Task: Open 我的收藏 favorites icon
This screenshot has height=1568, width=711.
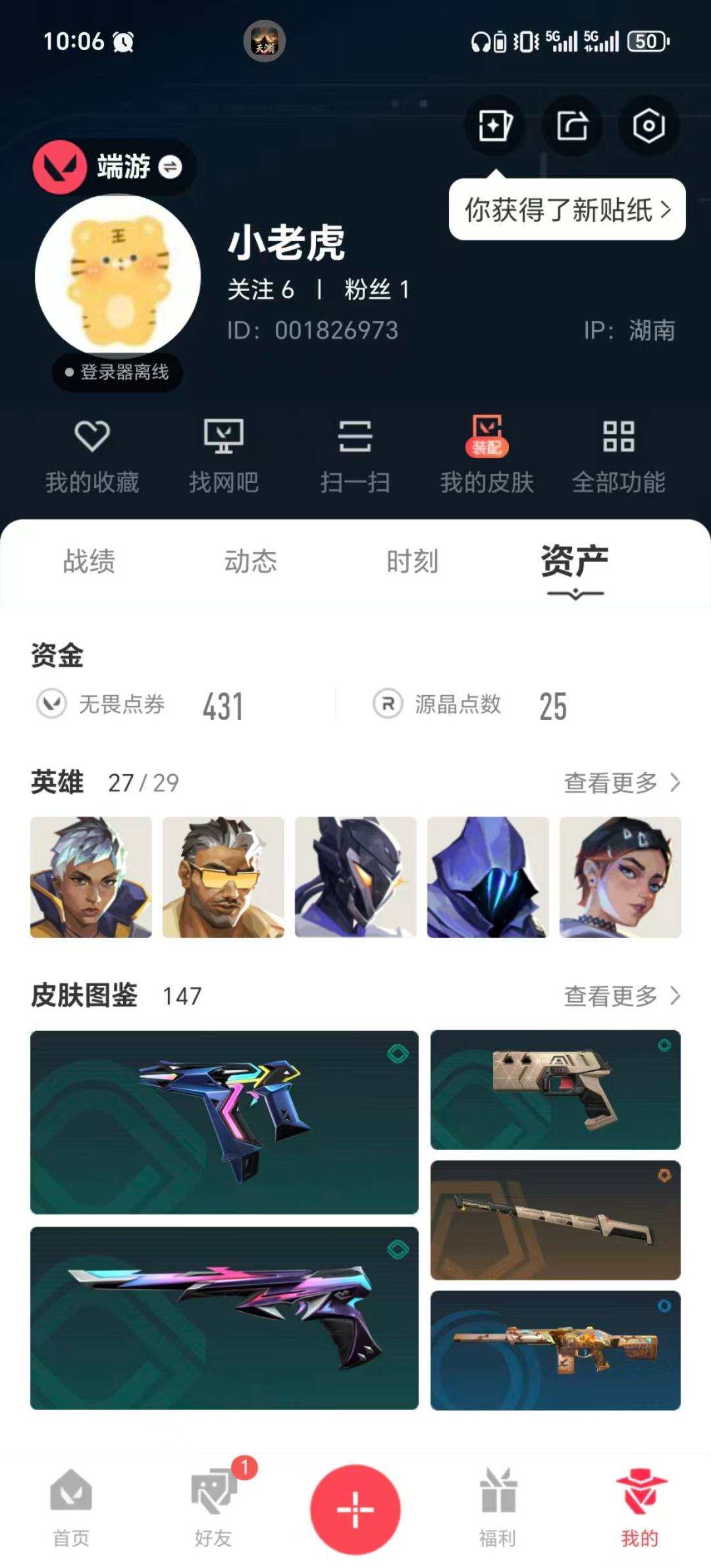Action: (92, 454)
